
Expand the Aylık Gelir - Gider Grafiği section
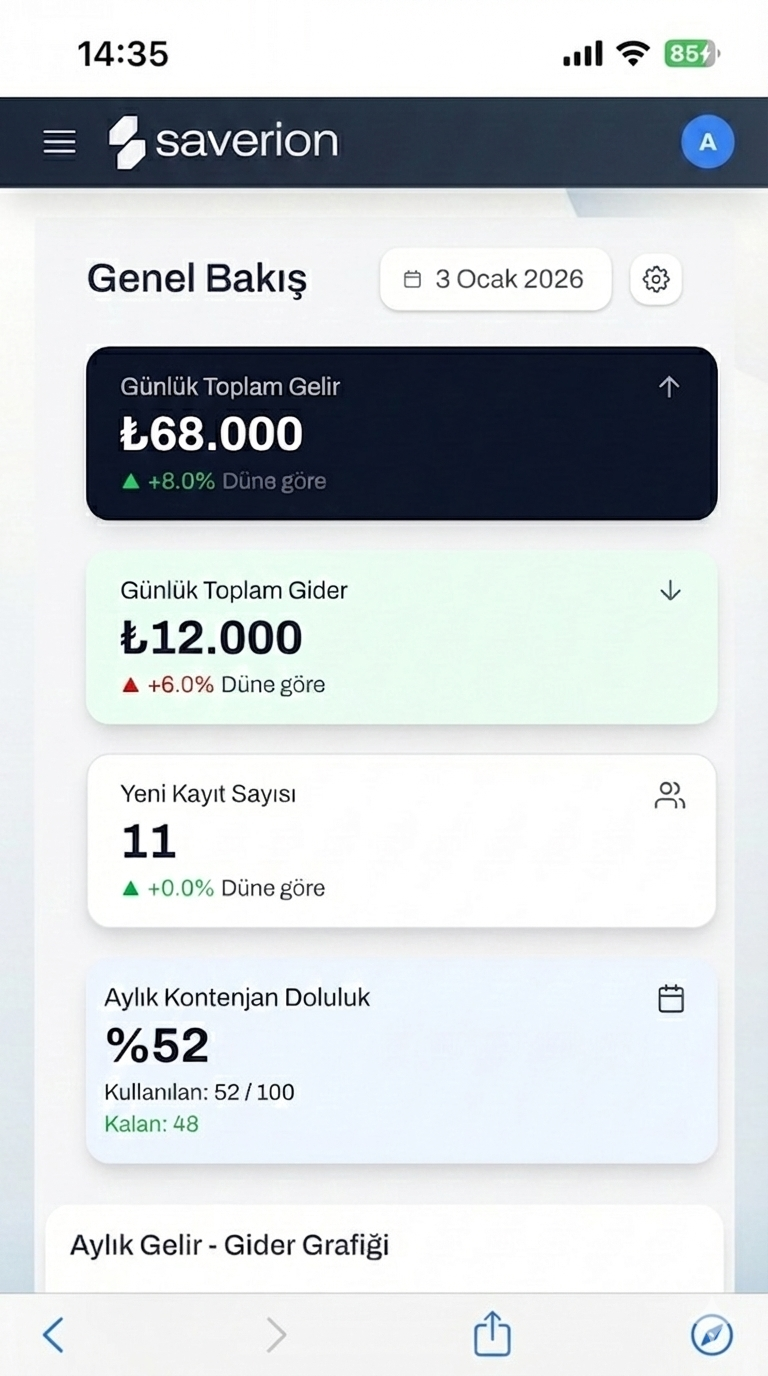229,1245
